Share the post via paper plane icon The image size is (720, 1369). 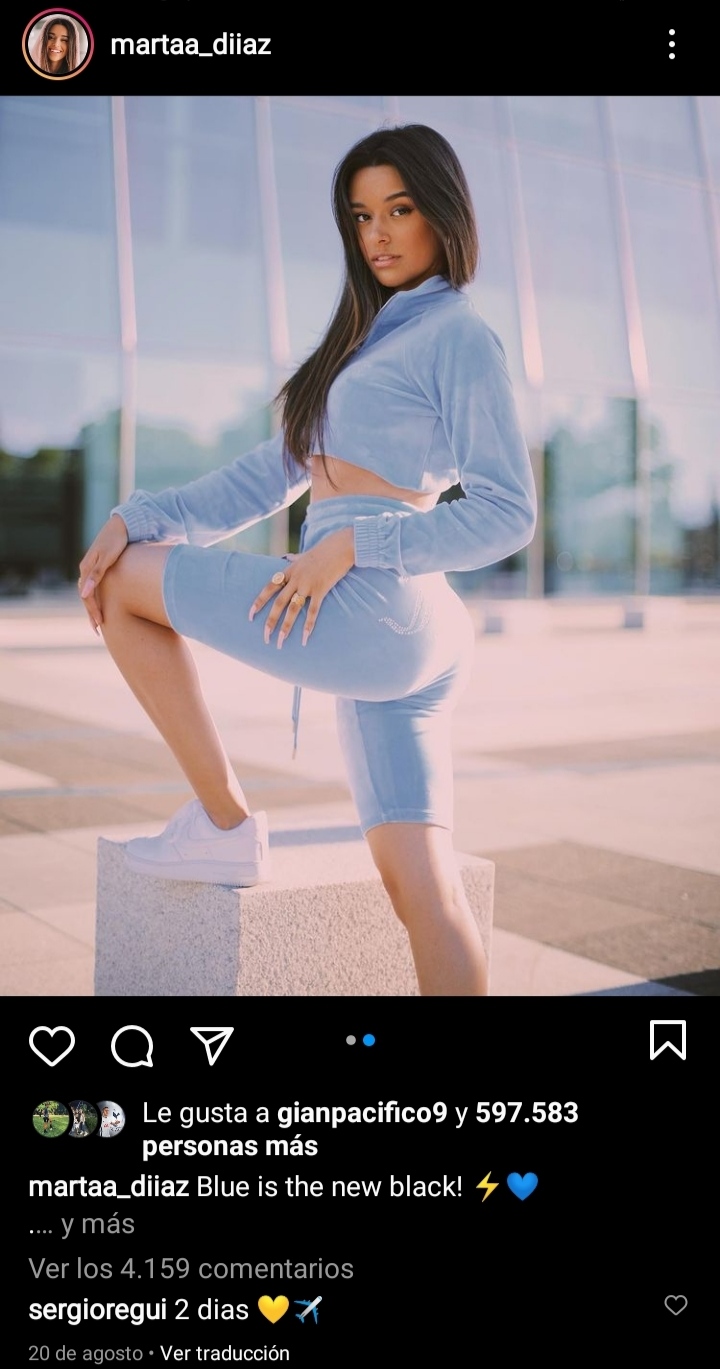pos(212,1046)
